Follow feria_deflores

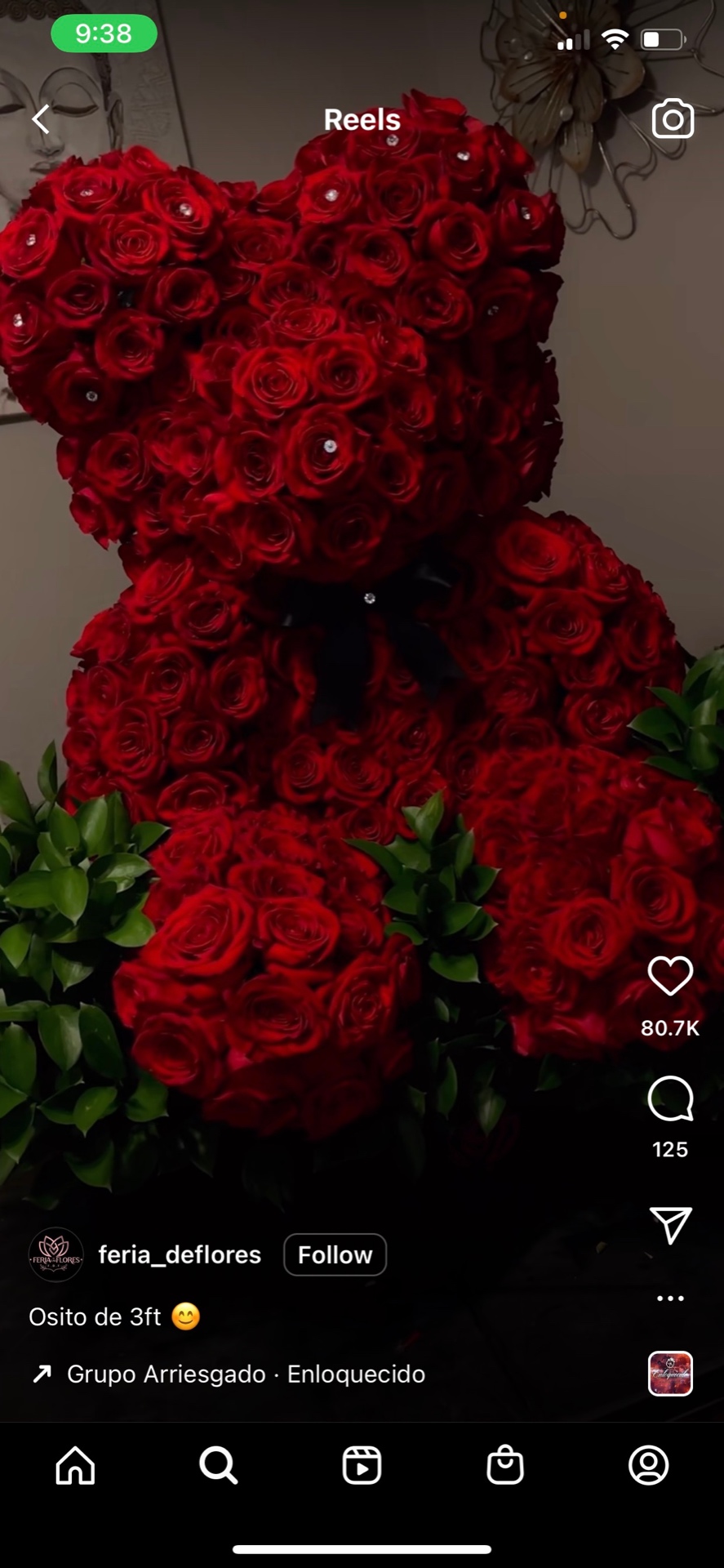coord(335,1254)
